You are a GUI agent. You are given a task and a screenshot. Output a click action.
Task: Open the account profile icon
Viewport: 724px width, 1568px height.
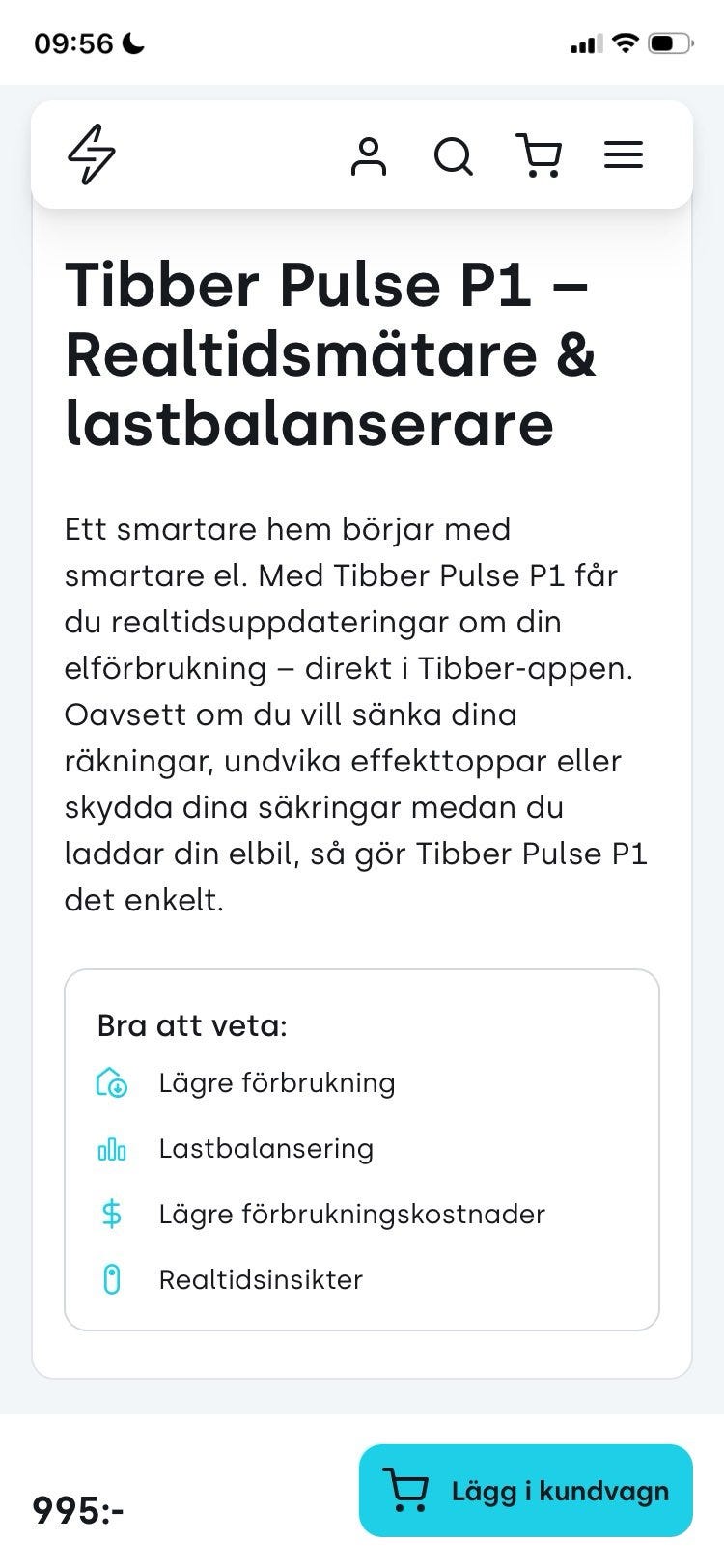[x=370, y=154]
